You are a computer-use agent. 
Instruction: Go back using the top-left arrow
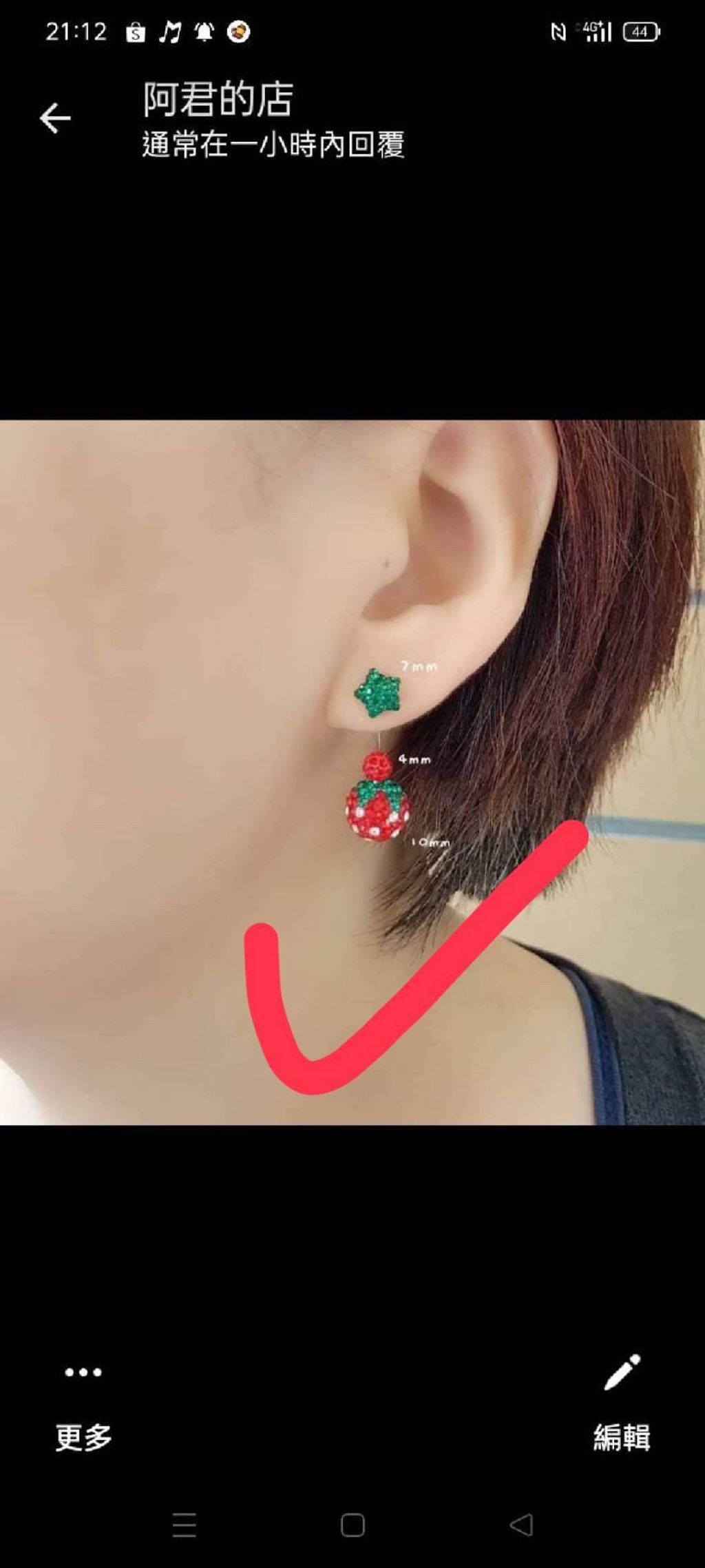(55, 118)
